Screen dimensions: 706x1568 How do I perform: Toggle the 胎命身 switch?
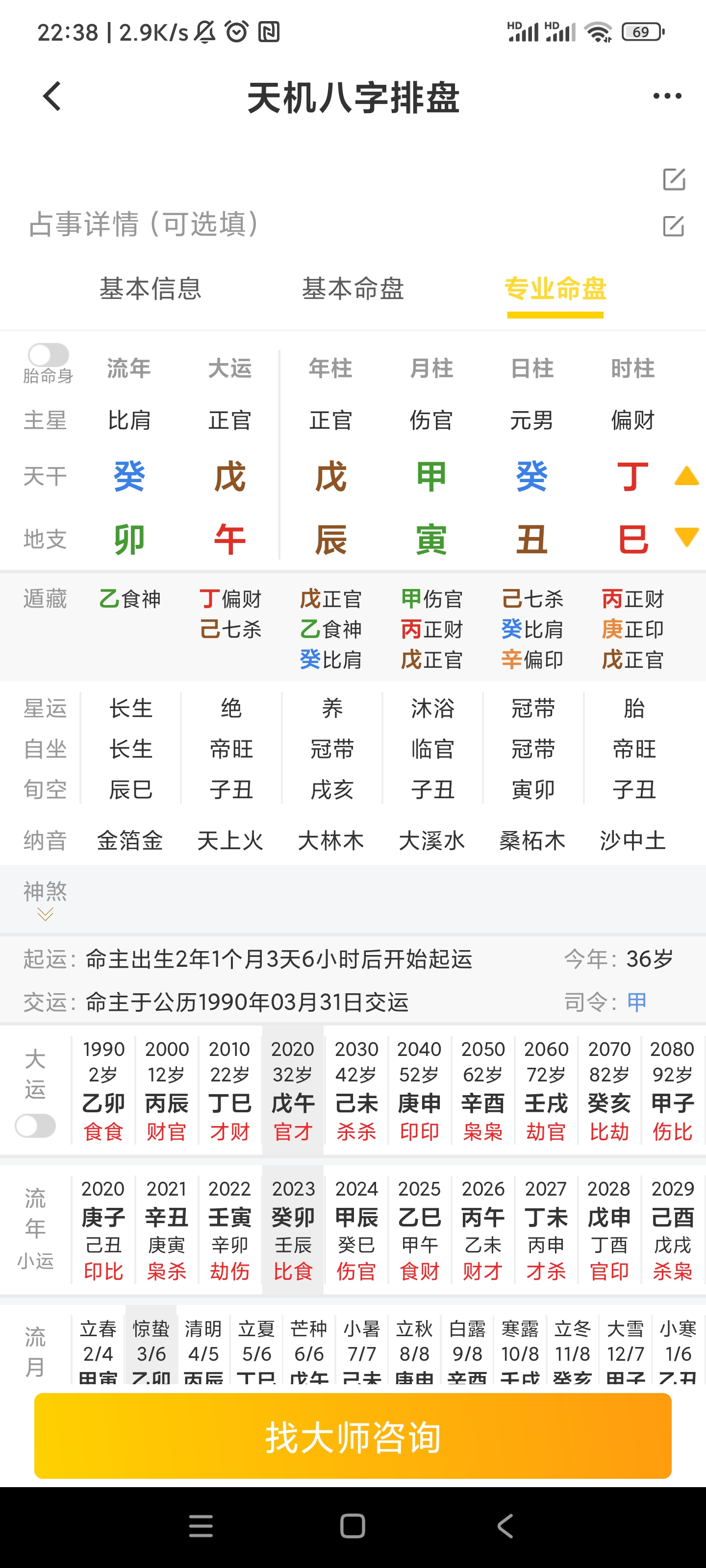pos(48,355)
